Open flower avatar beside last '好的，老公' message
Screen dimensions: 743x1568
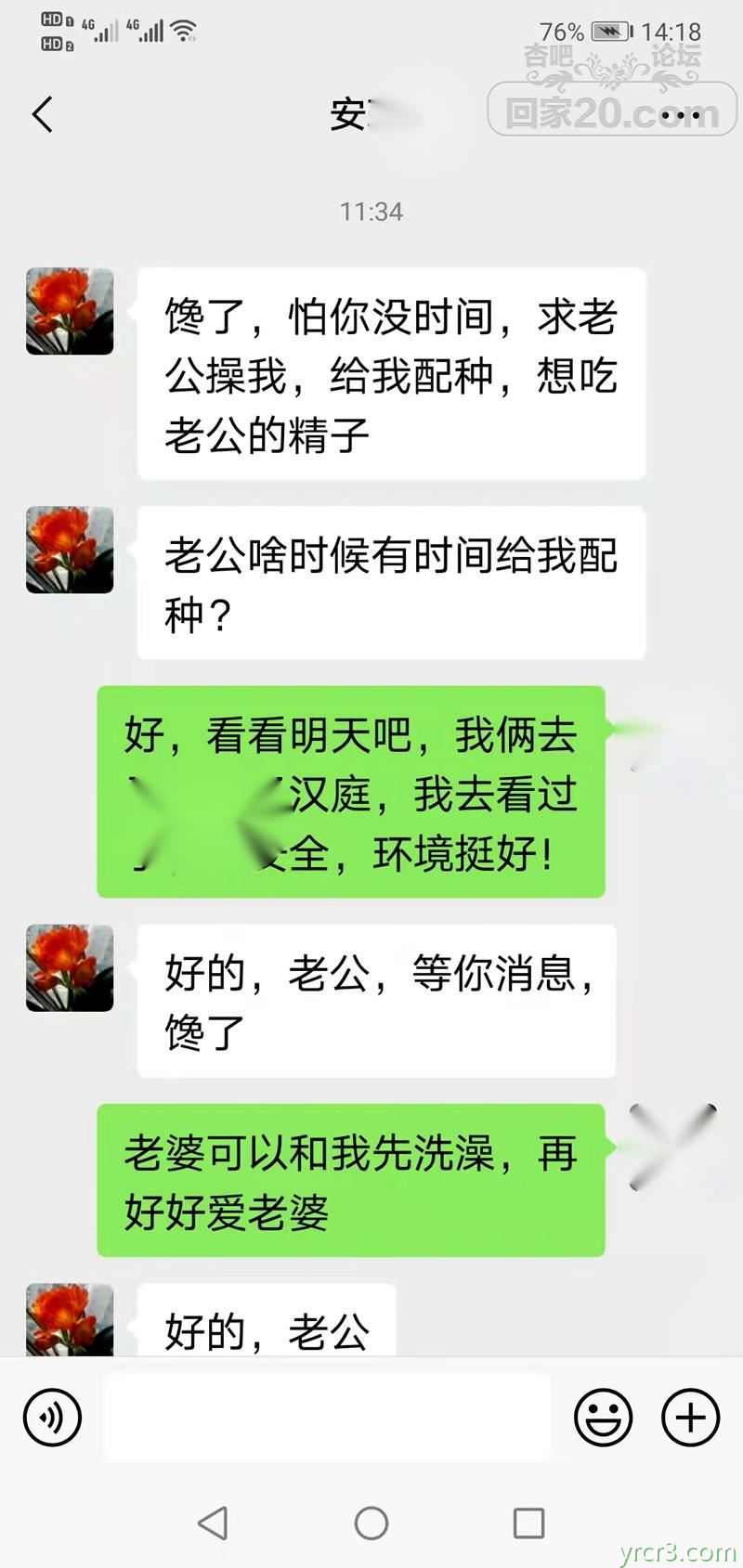click(70, 1320)
